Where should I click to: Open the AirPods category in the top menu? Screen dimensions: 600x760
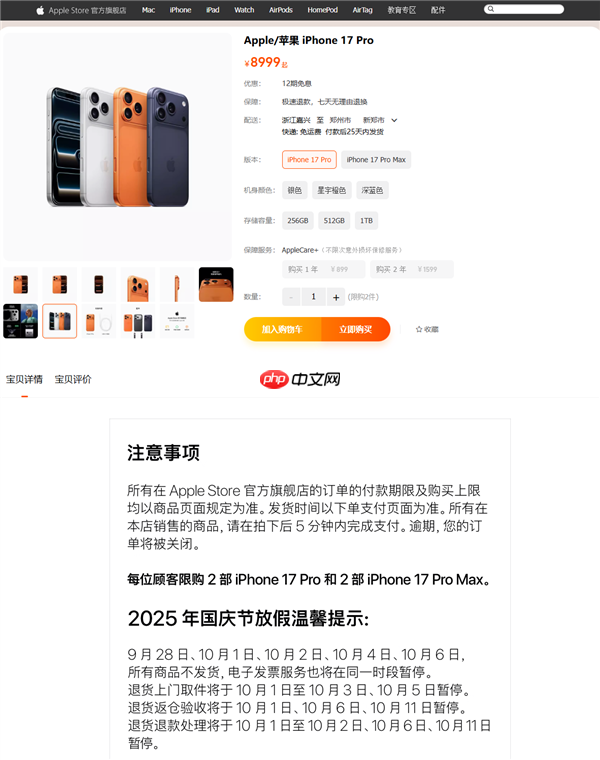coord(280,9)
